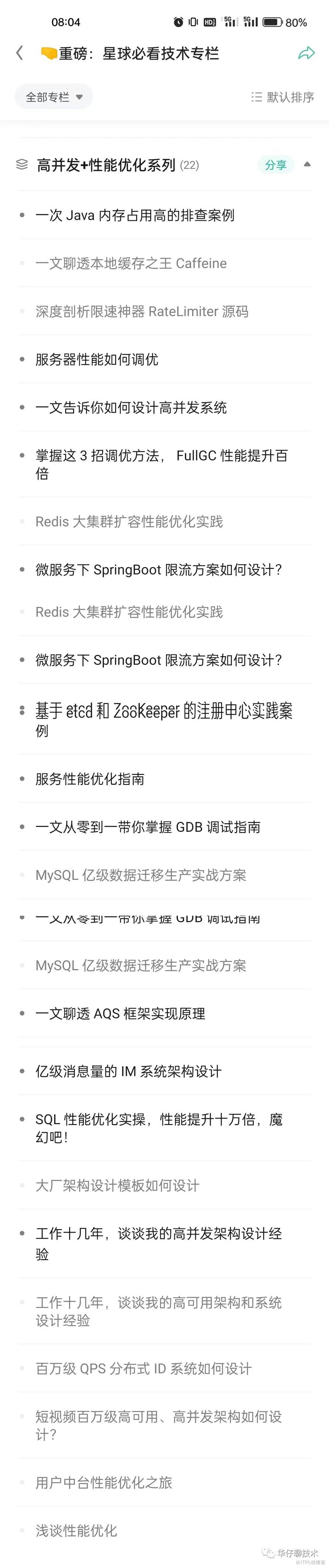Open 深度剖析限速神器 RateLimiter 源码
This screenshot has height=1568, width=329.
142,312
